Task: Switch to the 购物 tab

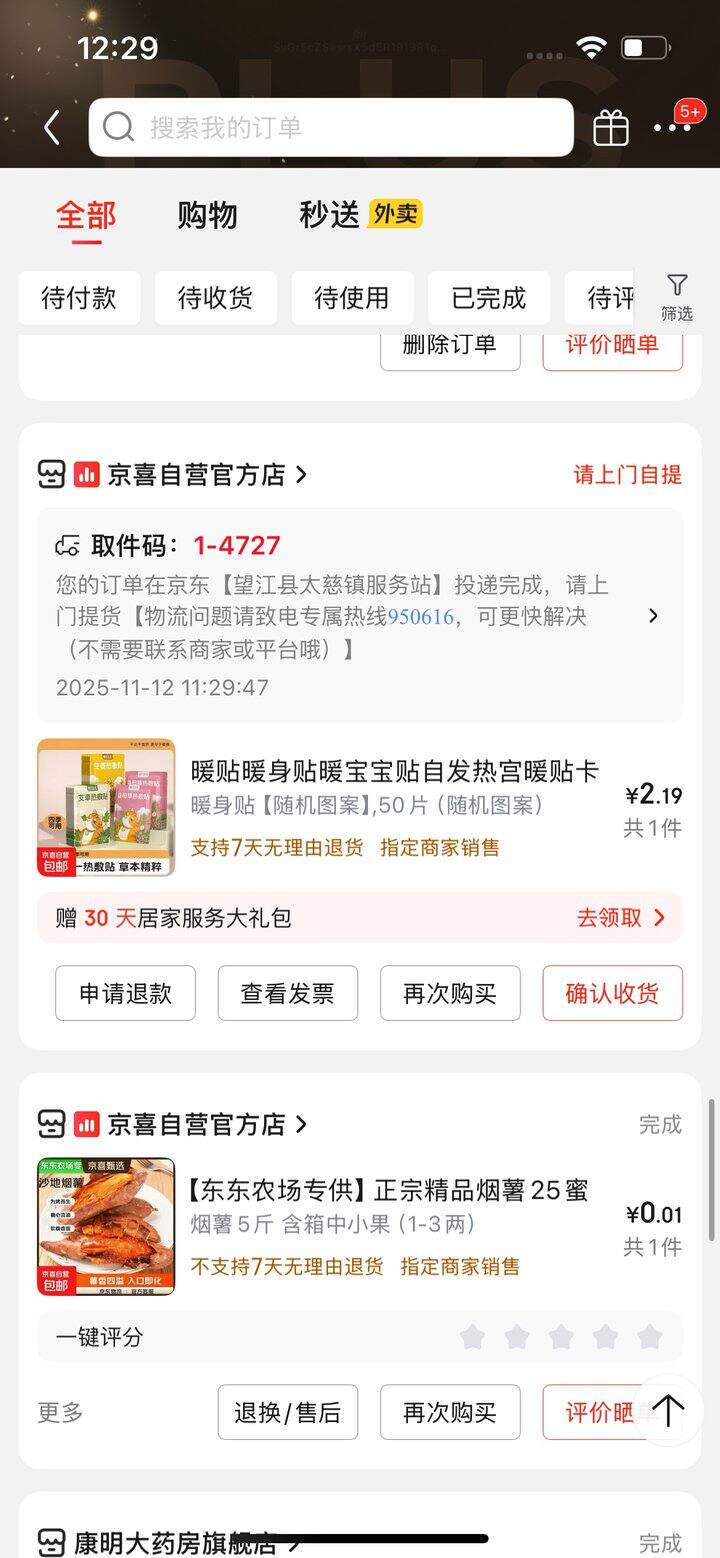Action: click(x=207, y=215)
